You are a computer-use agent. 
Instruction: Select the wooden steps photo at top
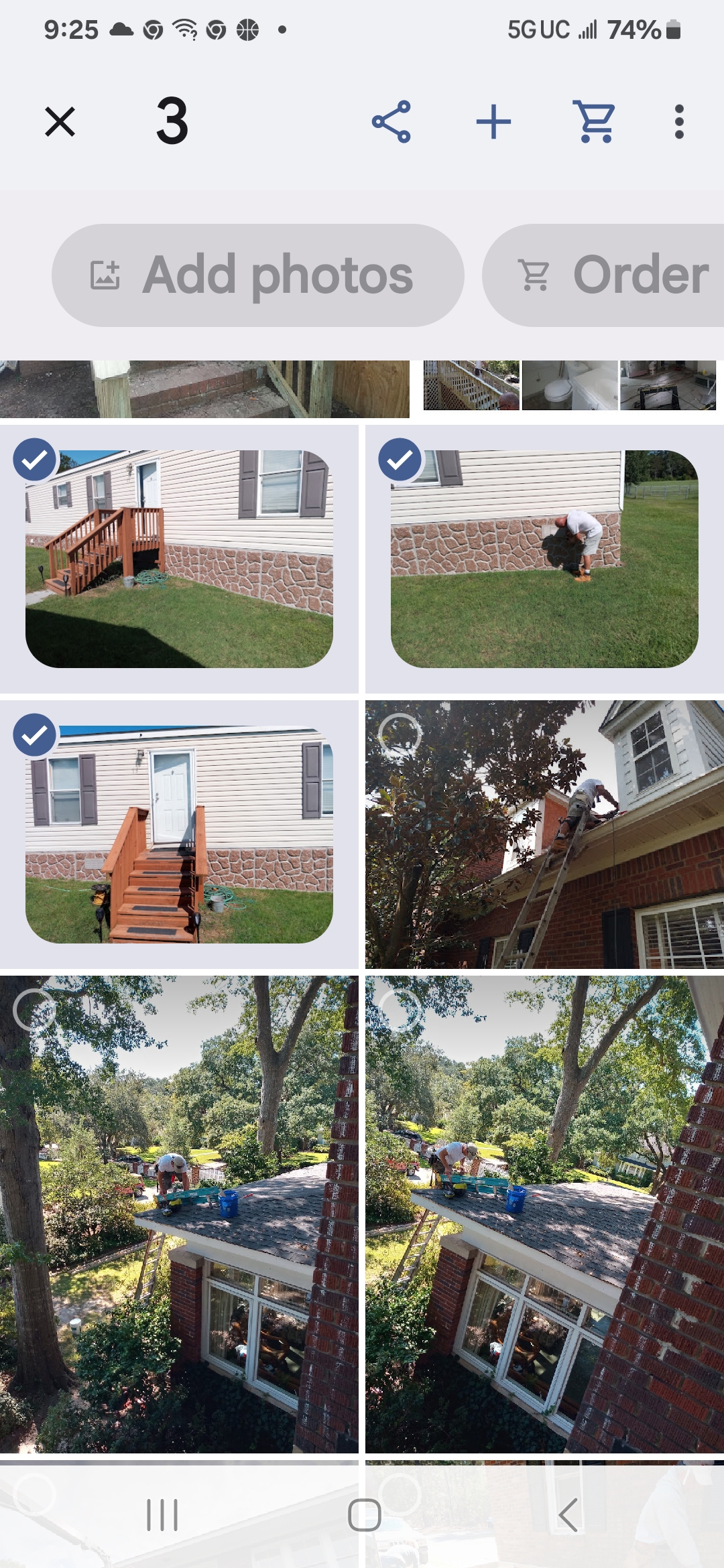204,389
